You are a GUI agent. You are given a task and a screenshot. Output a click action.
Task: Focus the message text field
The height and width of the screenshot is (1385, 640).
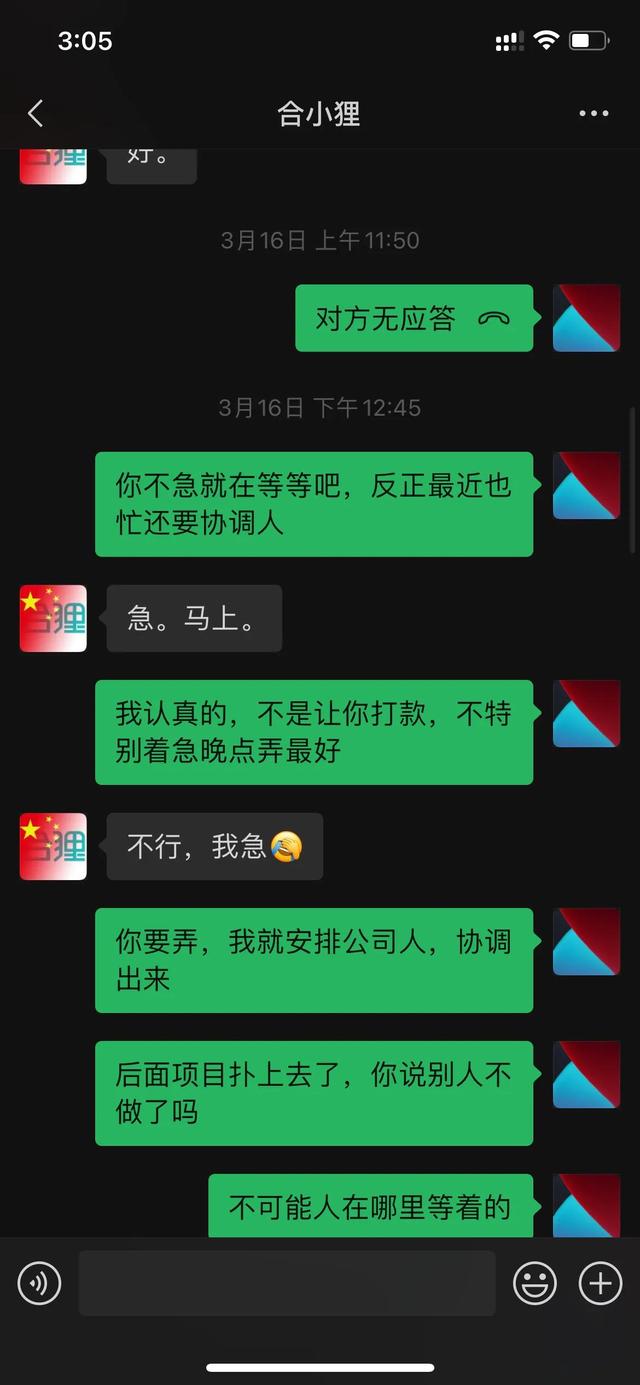(287, 1283)
